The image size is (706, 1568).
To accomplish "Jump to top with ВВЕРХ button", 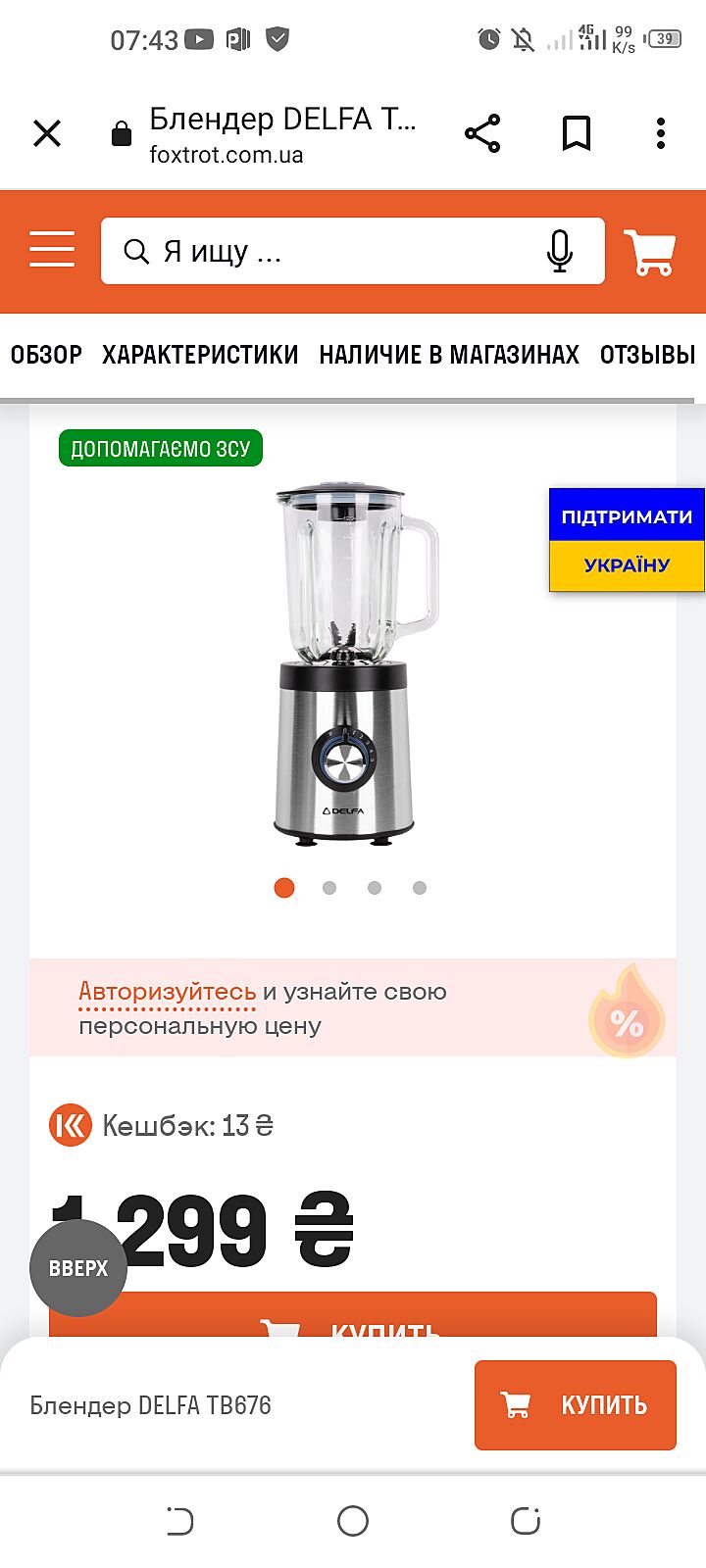I will coord(78,1268).
